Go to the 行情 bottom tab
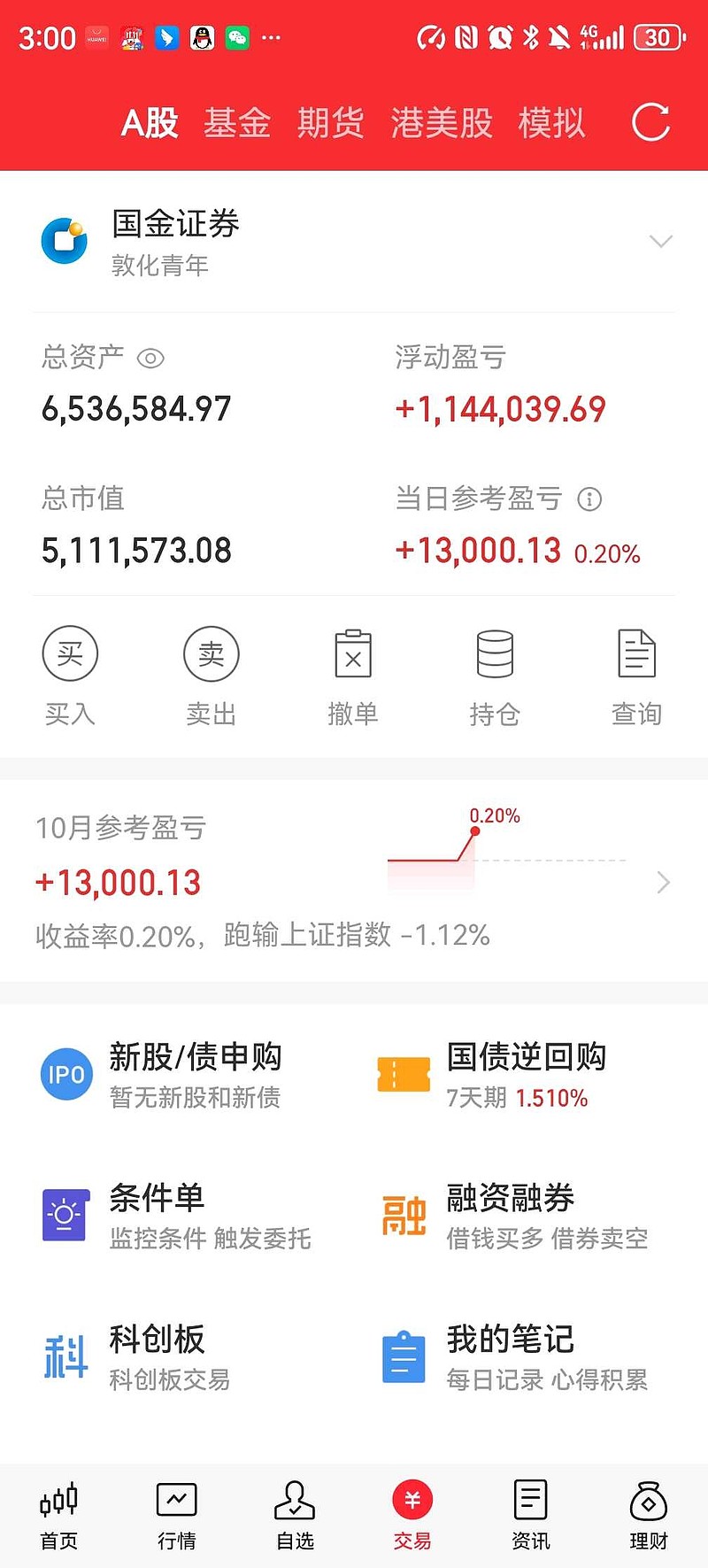Viewport: 708px width, 1568px height. tap(176, 1515)
